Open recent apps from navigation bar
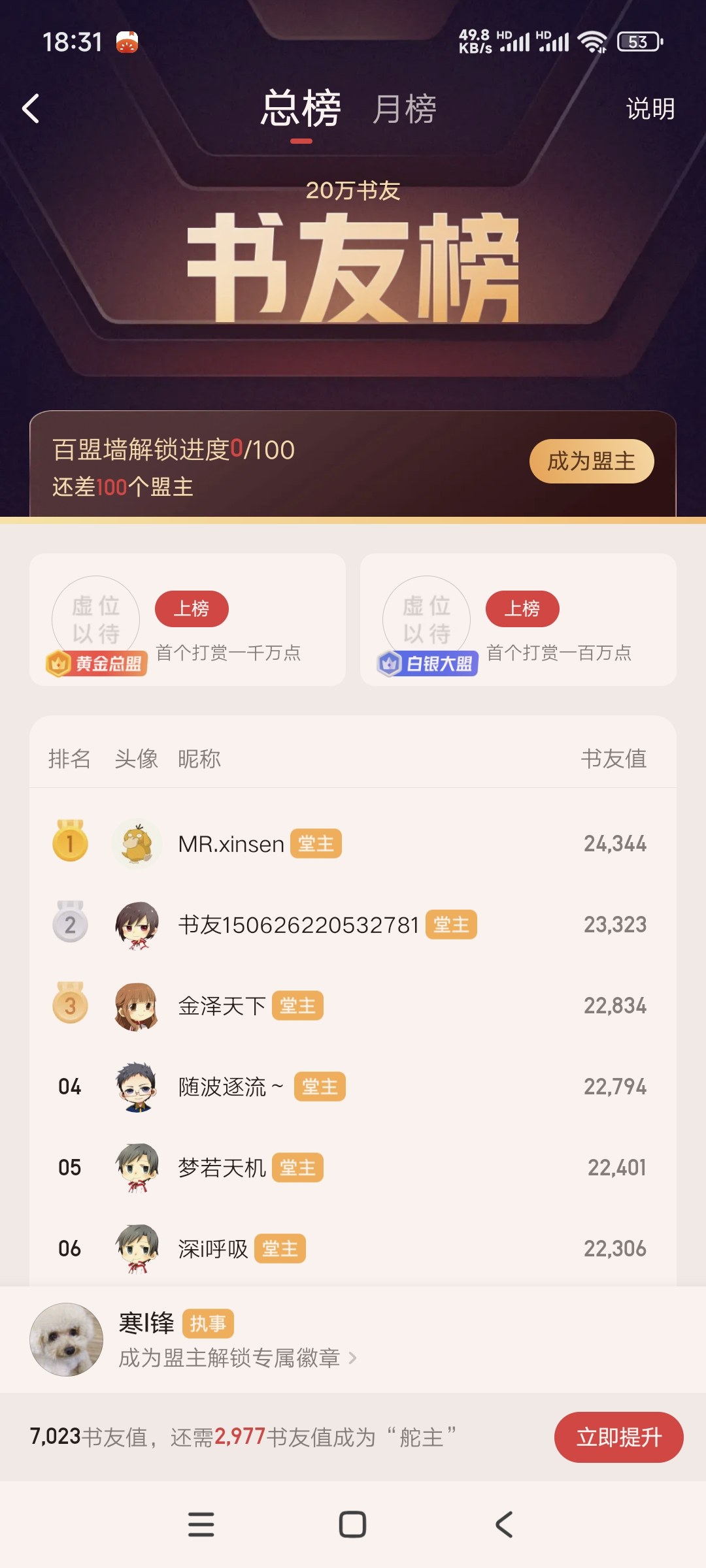Image resolution: width=706 pixels, height=1568 pixels. [201, 1524]
